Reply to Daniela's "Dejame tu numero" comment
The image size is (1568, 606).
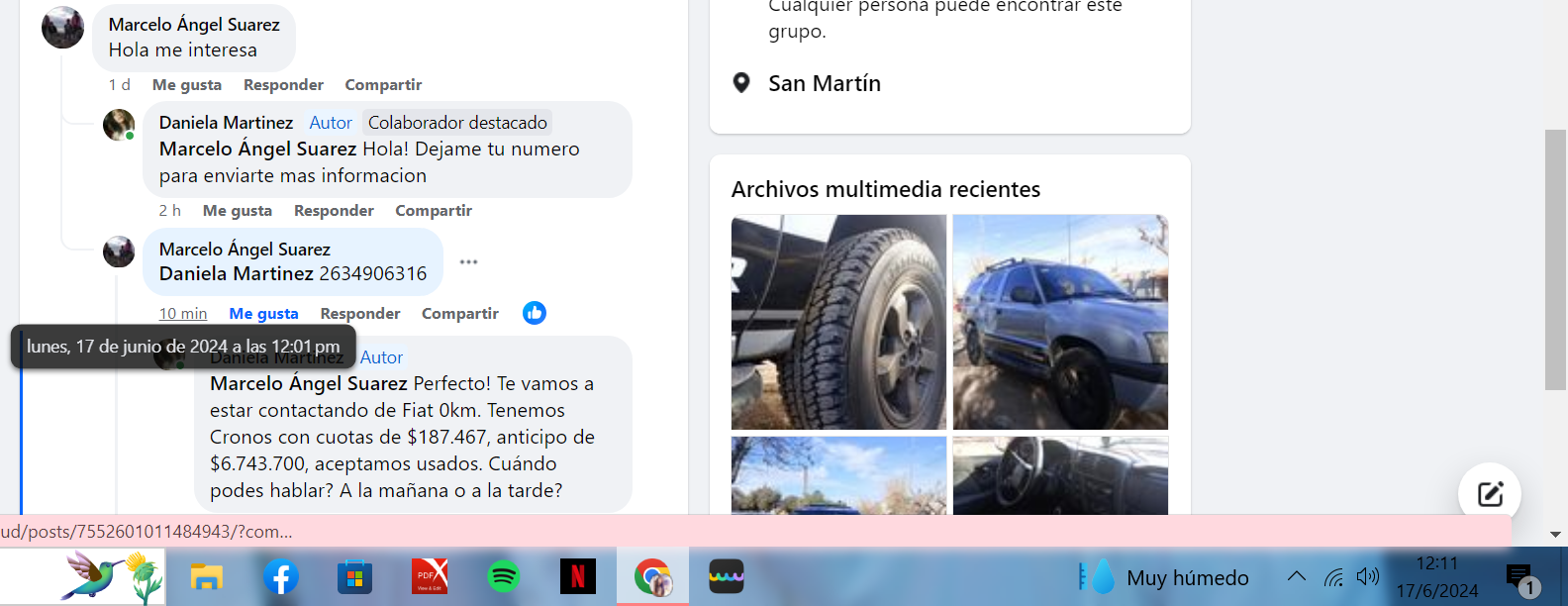click(x=334, y=211)
